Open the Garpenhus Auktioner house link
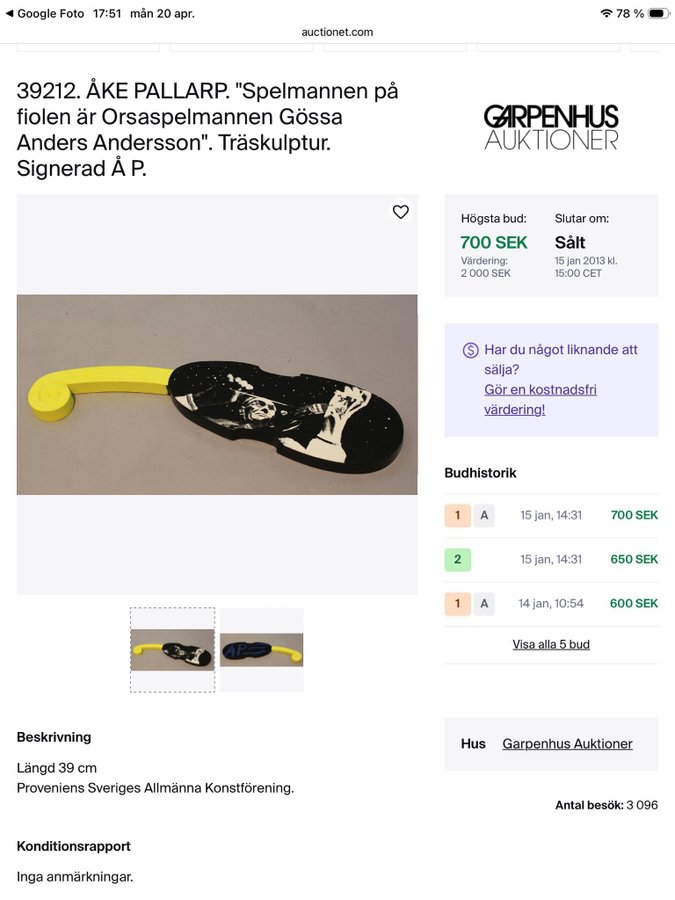 coord(567,744)
